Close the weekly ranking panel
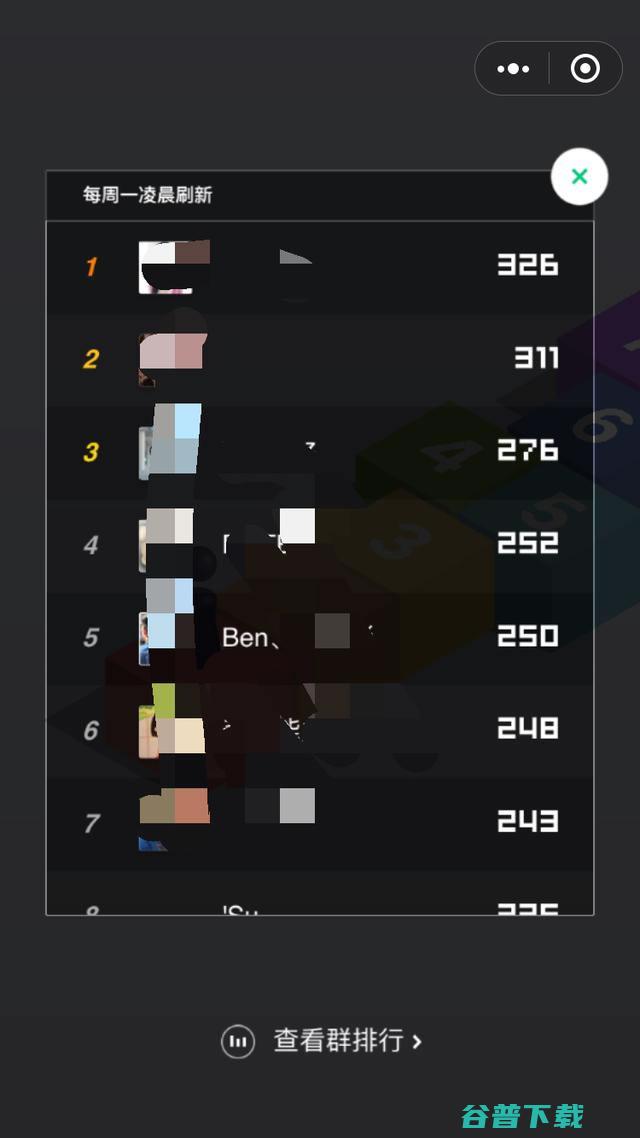The height and width of the screenshot is (1138, 640). click(579, 177)
